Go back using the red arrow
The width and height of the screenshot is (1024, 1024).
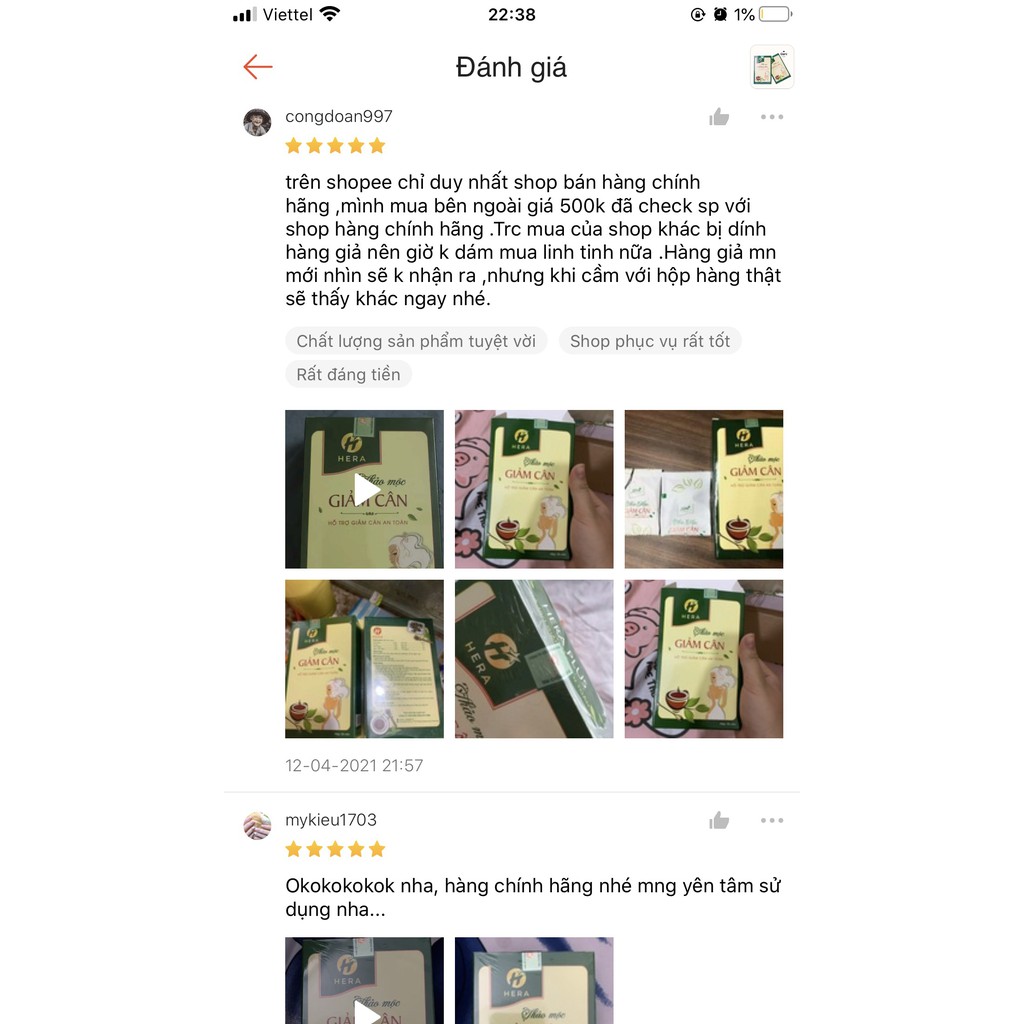[258, 67]
